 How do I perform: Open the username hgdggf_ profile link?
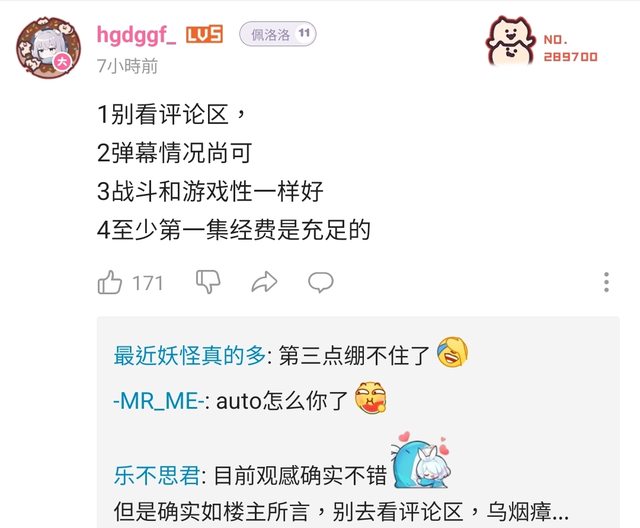click(136, 35)
